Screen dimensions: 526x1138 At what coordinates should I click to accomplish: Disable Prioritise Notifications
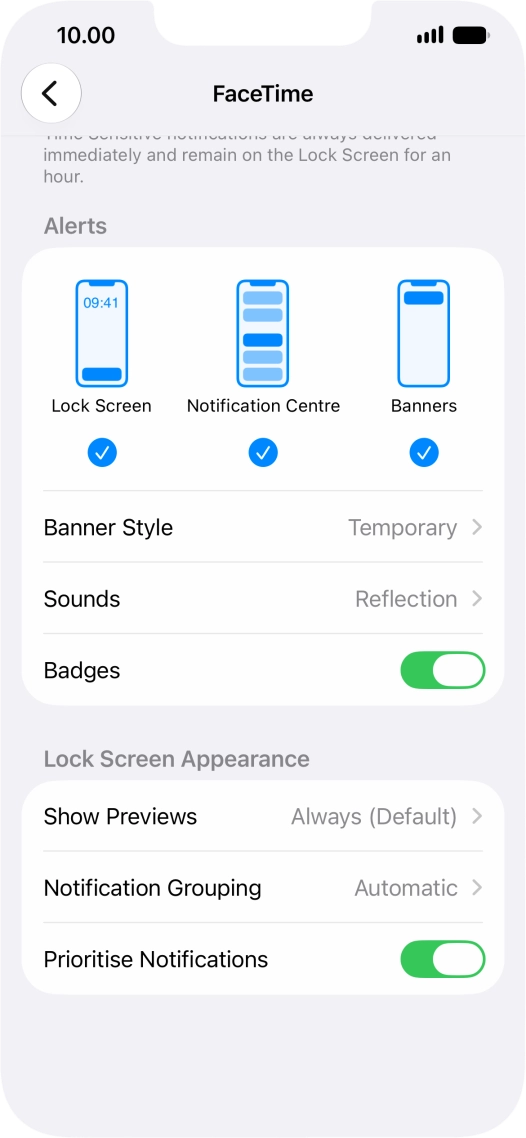pos(443,959)
